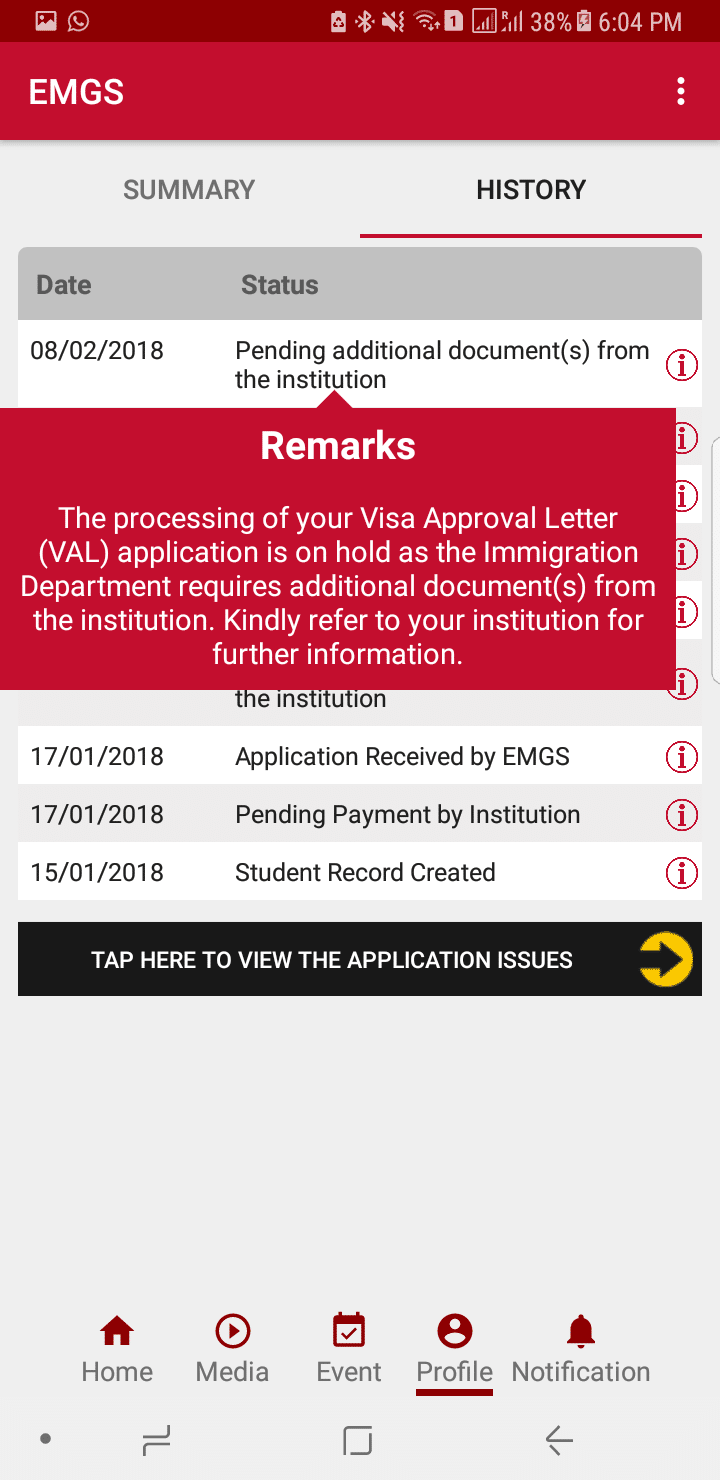720x1480 pixels.
Task: Show remarks for Application Received by EMGS
Action: [681, 757]
